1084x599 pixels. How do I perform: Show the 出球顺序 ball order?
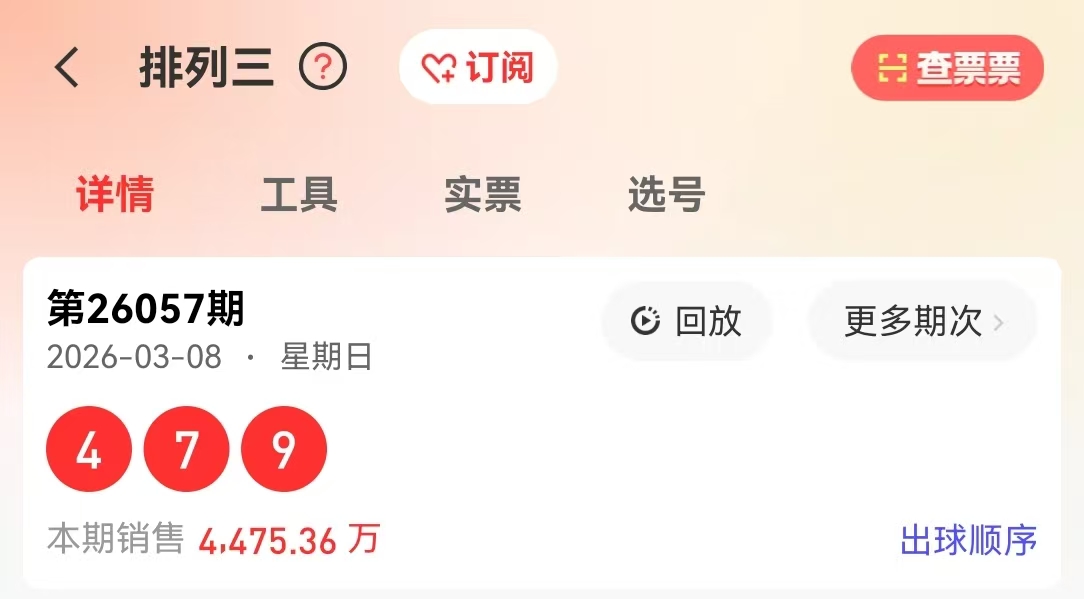(968, 541)
